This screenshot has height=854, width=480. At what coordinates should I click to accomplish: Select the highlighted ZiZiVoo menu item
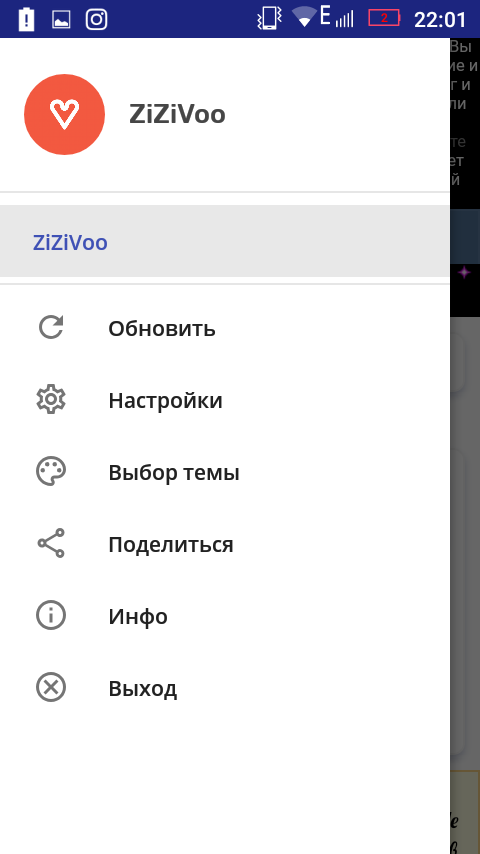pos(224,241)
